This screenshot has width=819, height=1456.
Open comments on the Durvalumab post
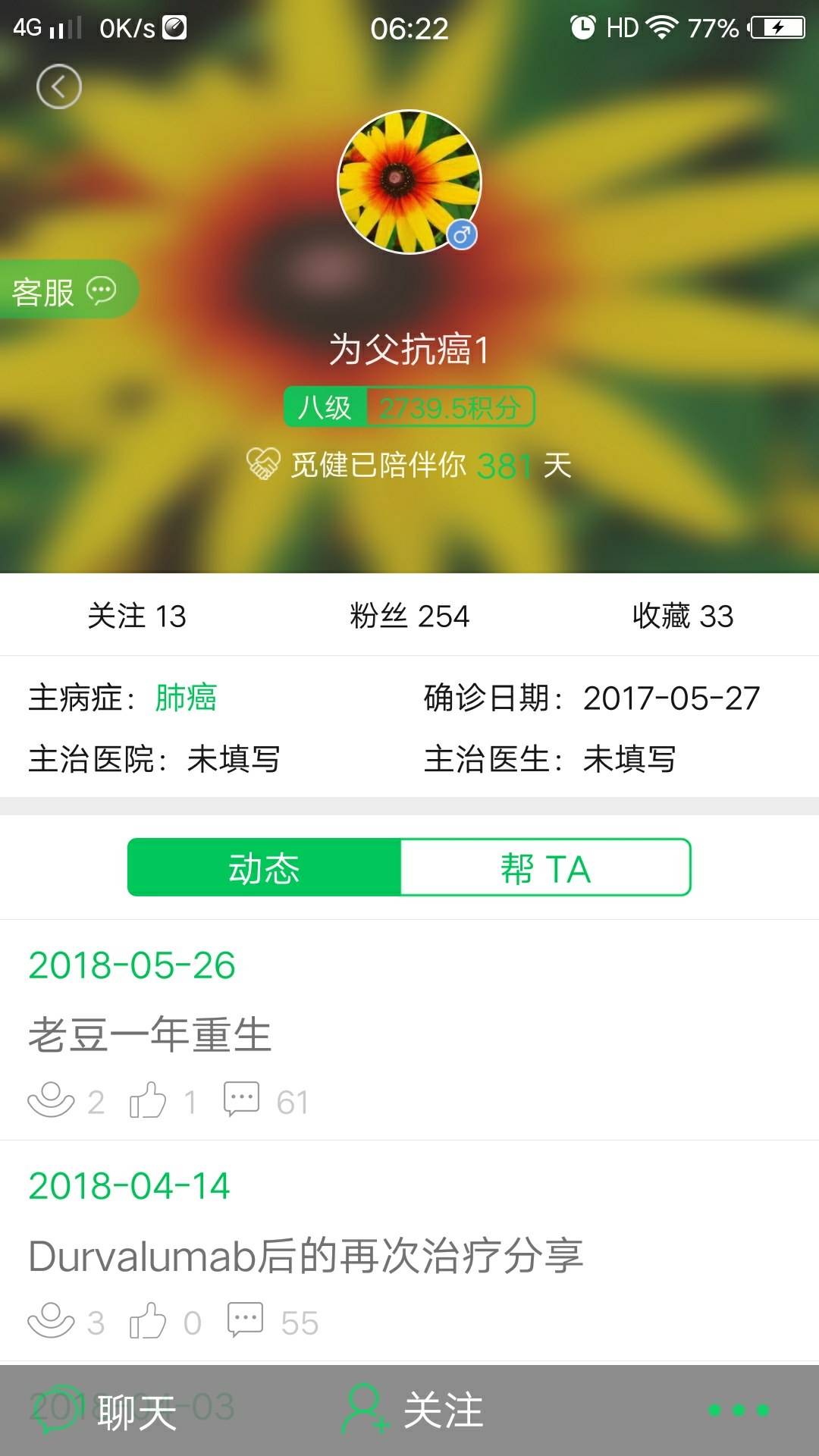[246, 1320]
